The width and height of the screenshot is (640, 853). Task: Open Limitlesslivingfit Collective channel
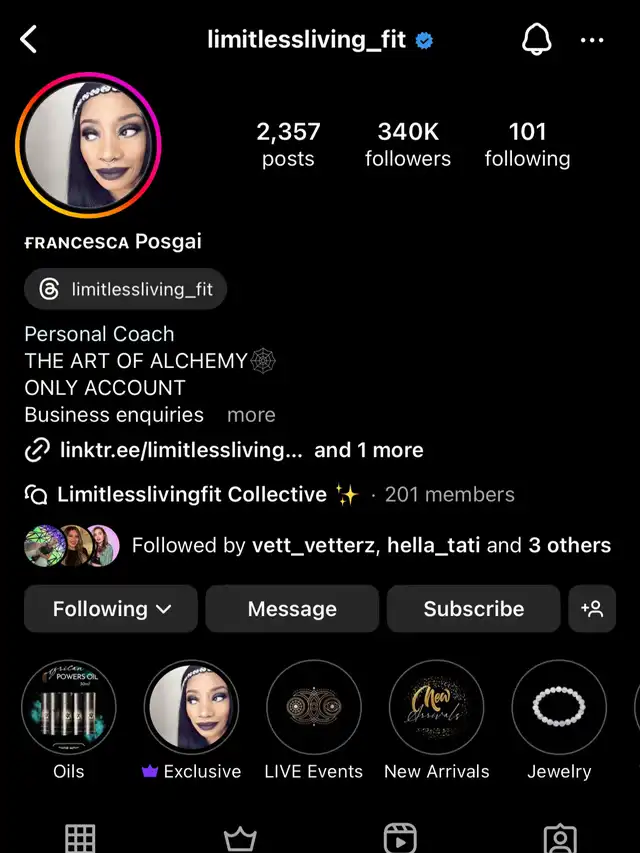(x=191, y=494)
